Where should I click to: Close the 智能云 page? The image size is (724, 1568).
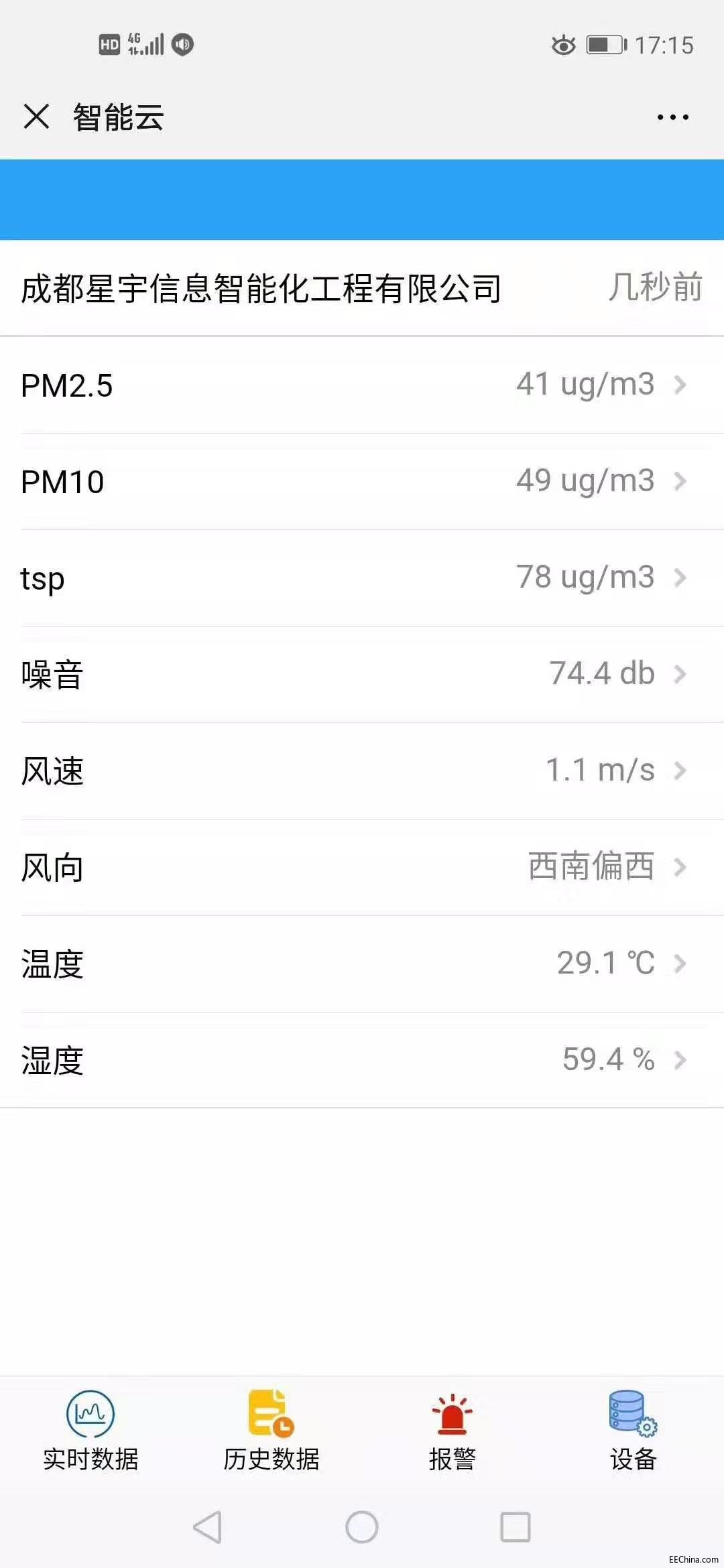click(36, 117)
